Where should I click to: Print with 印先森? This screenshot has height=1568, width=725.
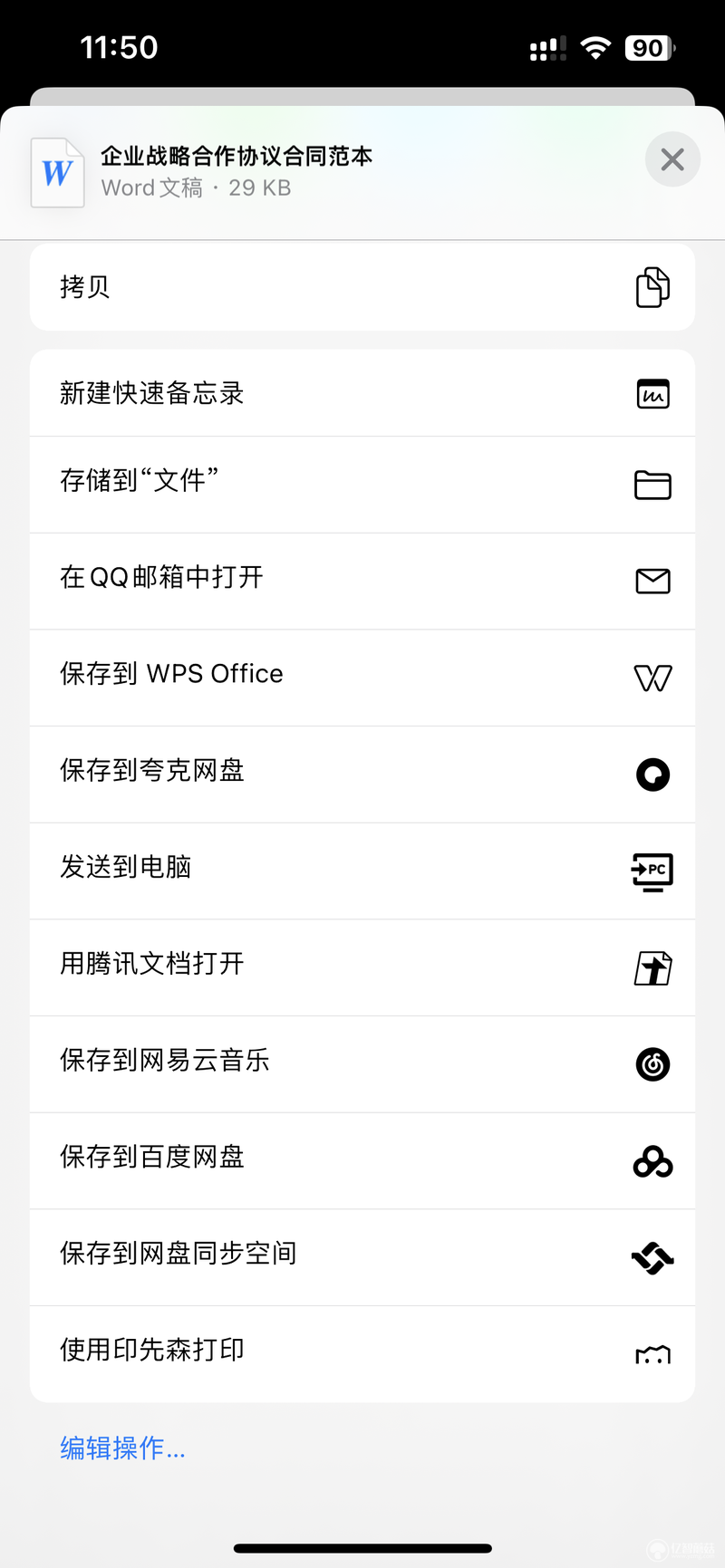click(362, 1354)
